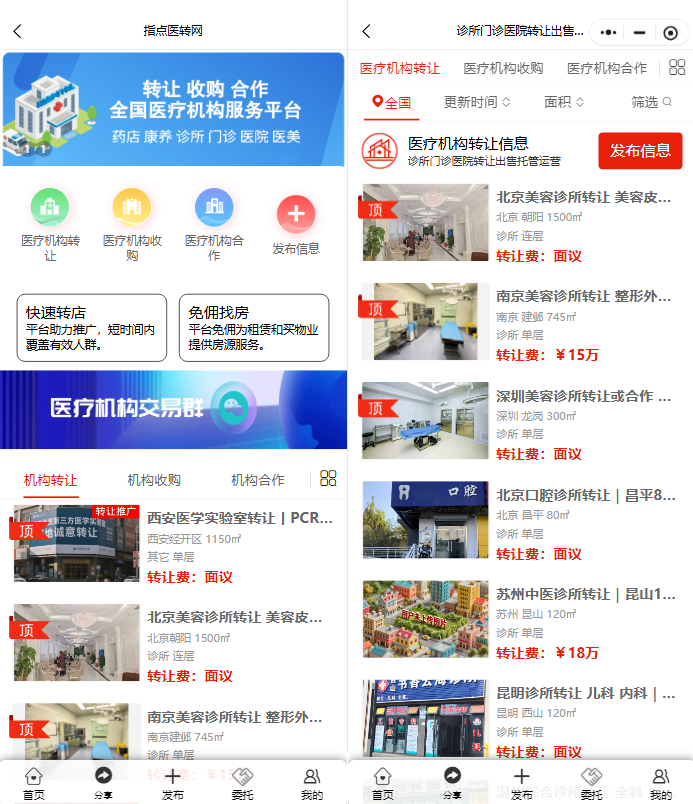Expand the 更新时间 sort dropdown
Viewport: 693px width, 804px height.
click(x=477, y=102)
